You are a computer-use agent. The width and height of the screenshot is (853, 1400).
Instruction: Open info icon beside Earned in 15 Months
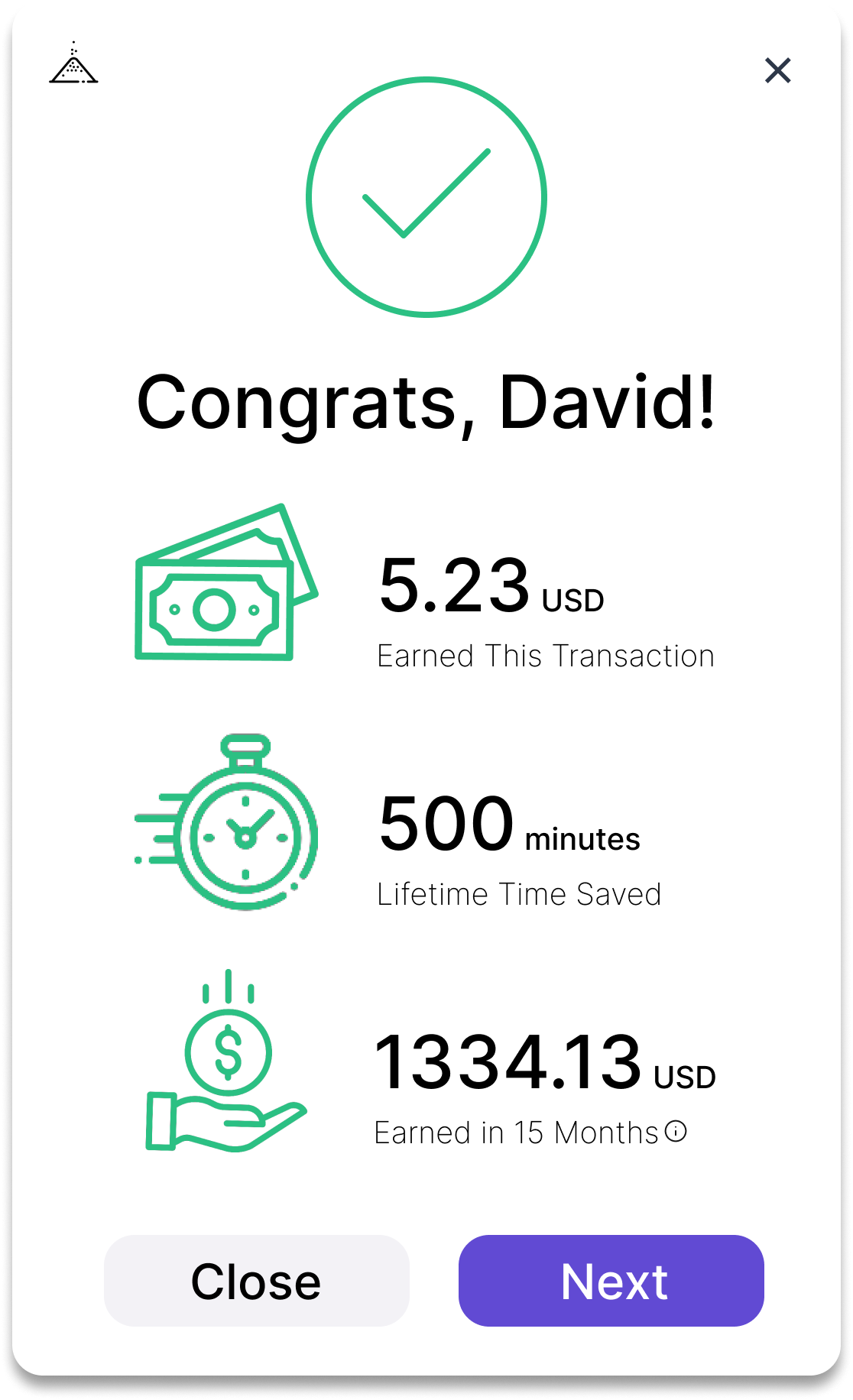[x=676, y=1130]
